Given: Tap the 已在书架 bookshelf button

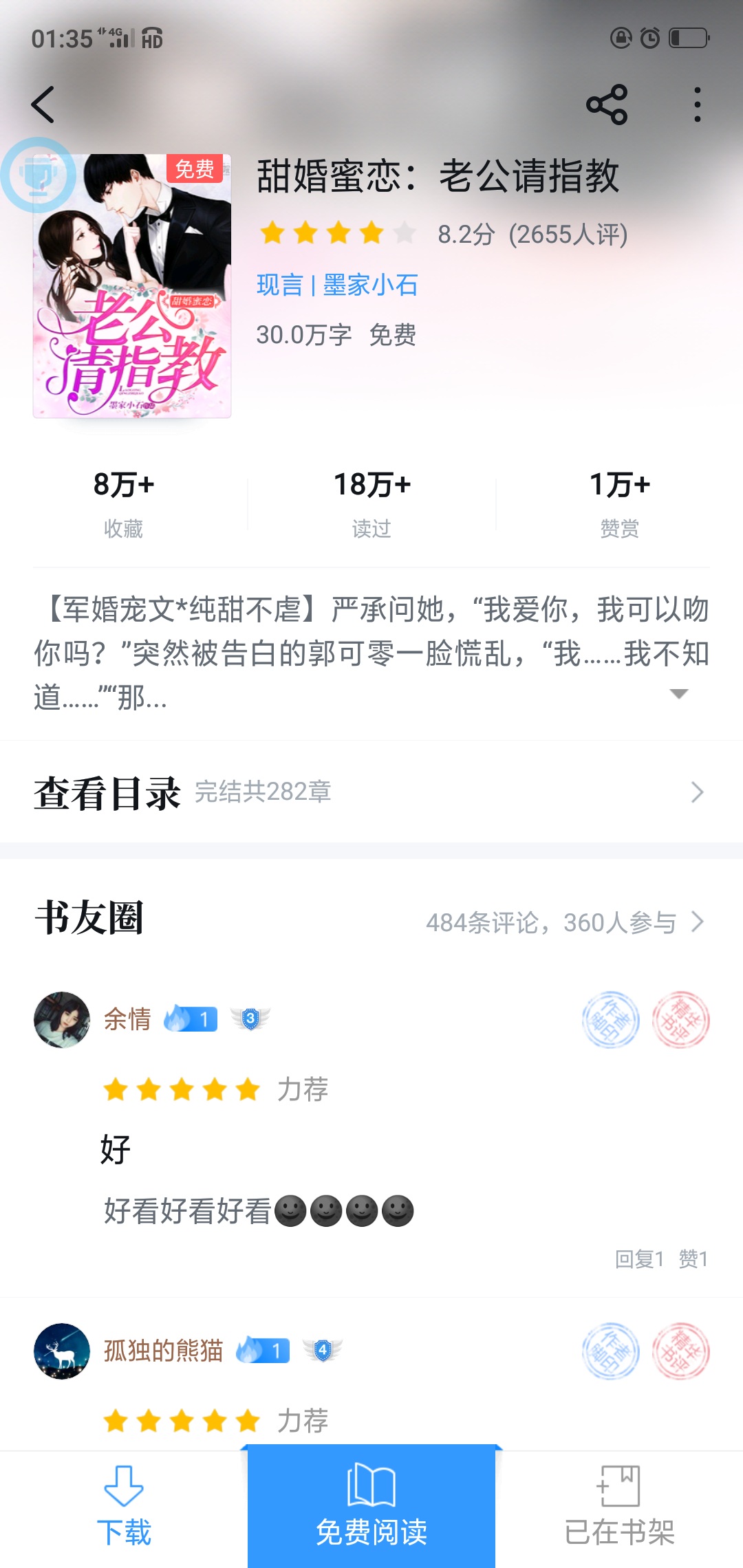Looking at the screenshot, I should click(x=619, y=1506).
